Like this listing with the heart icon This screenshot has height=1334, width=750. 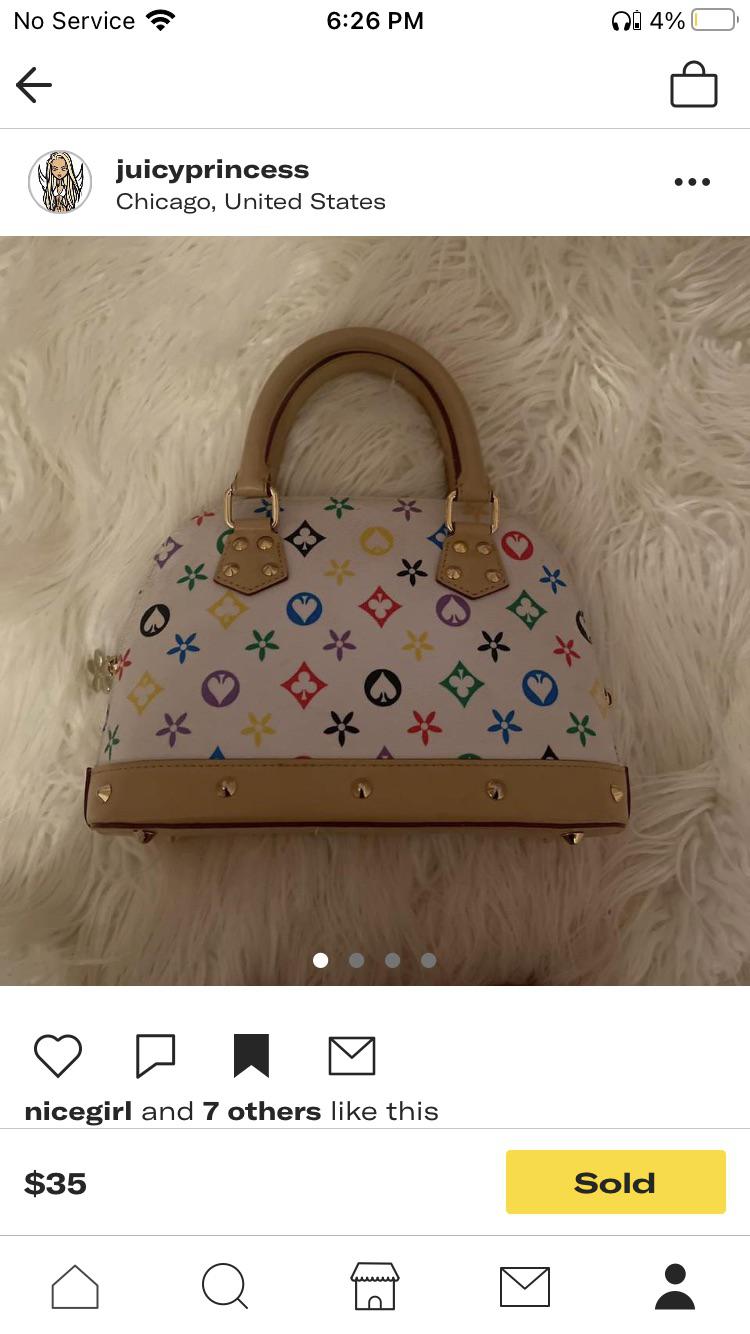(x=57, y=1054)
